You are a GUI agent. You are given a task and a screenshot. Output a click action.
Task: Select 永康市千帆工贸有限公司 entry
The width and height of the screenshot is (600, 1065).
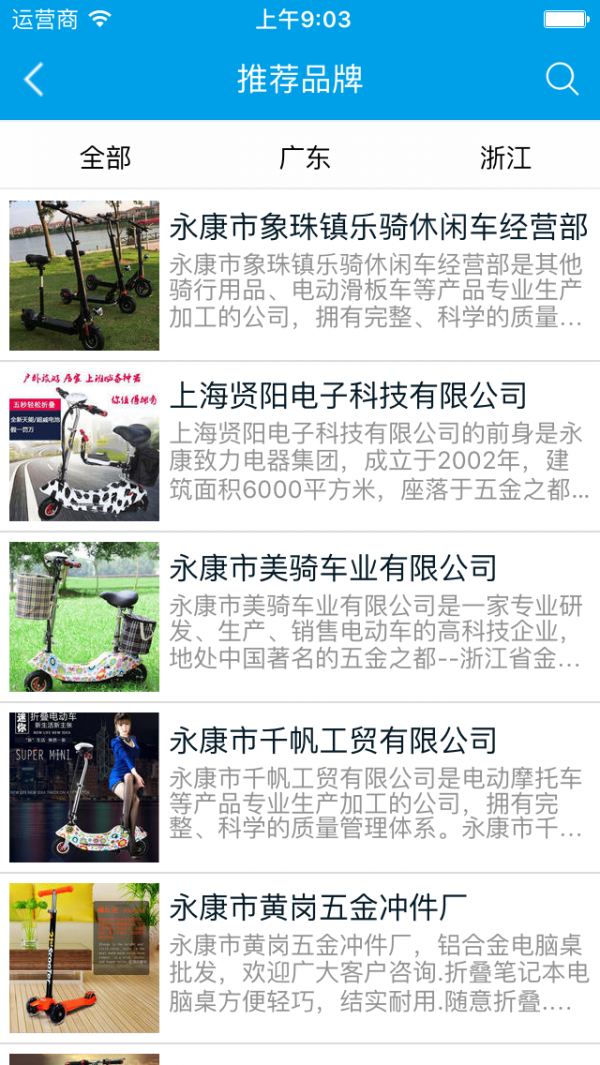tap(333, 741)
